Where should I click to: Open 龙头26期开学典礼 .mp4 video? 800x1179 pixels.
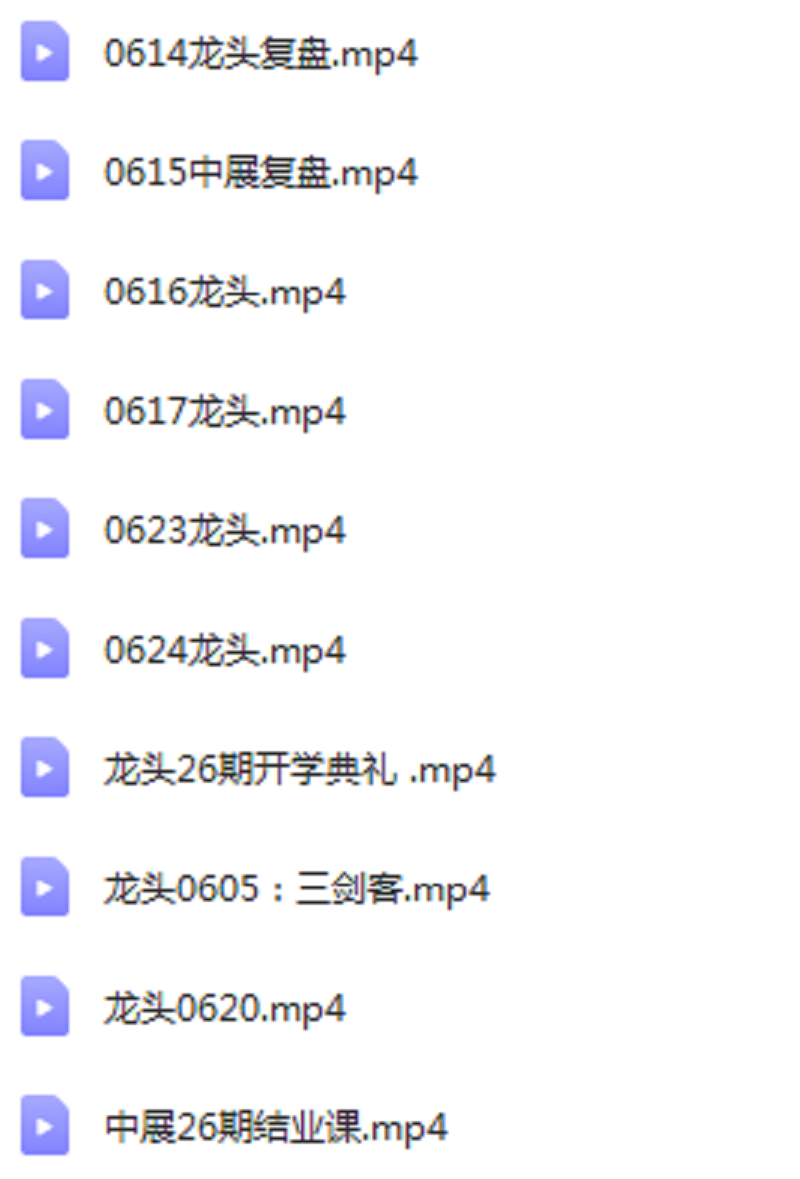(x=299, y=770)
